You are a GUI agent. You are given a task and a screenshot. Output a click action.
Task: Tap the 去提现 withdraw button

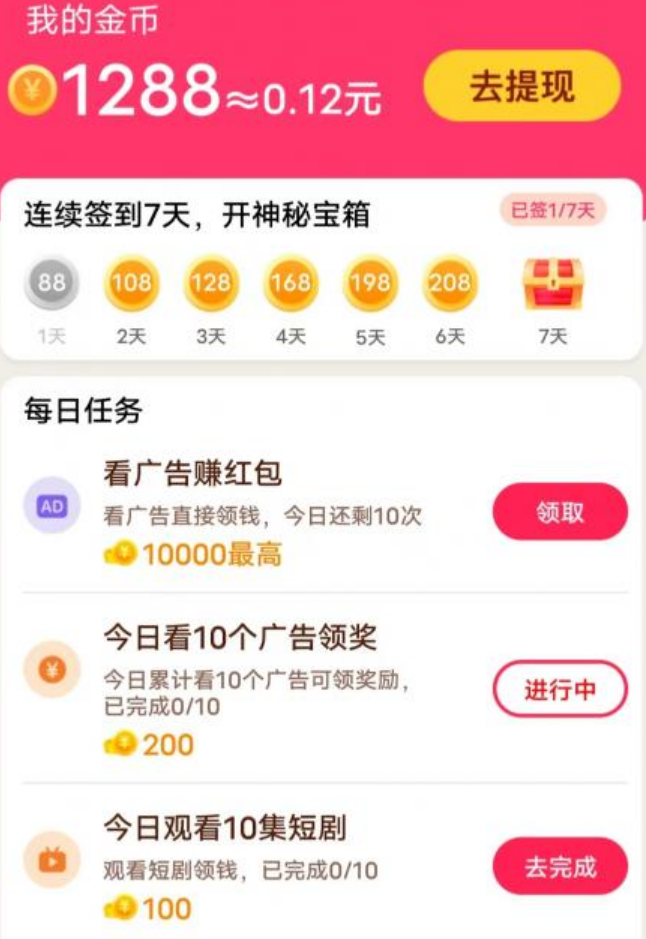pos(522,87)
